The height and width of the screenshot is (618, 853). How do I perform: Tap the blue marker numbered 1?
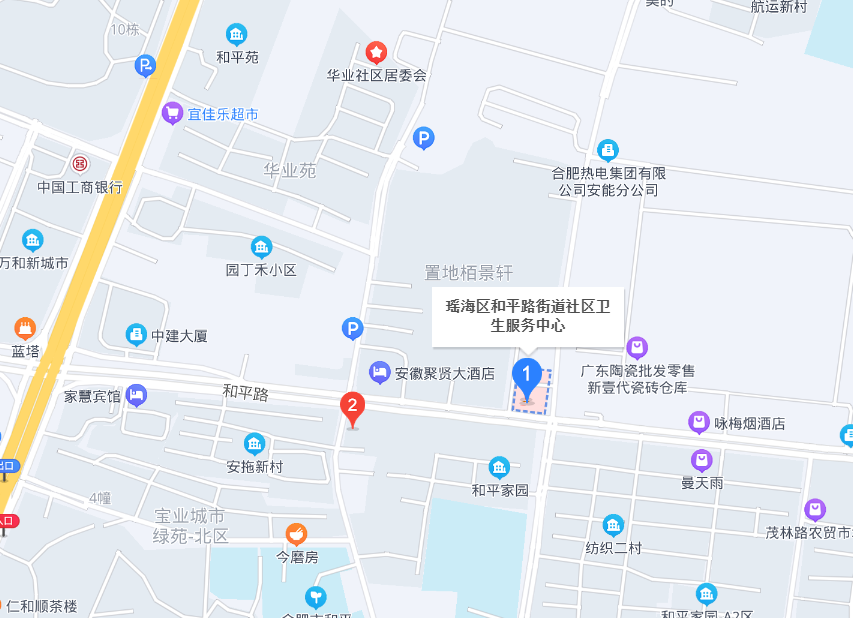527,377
